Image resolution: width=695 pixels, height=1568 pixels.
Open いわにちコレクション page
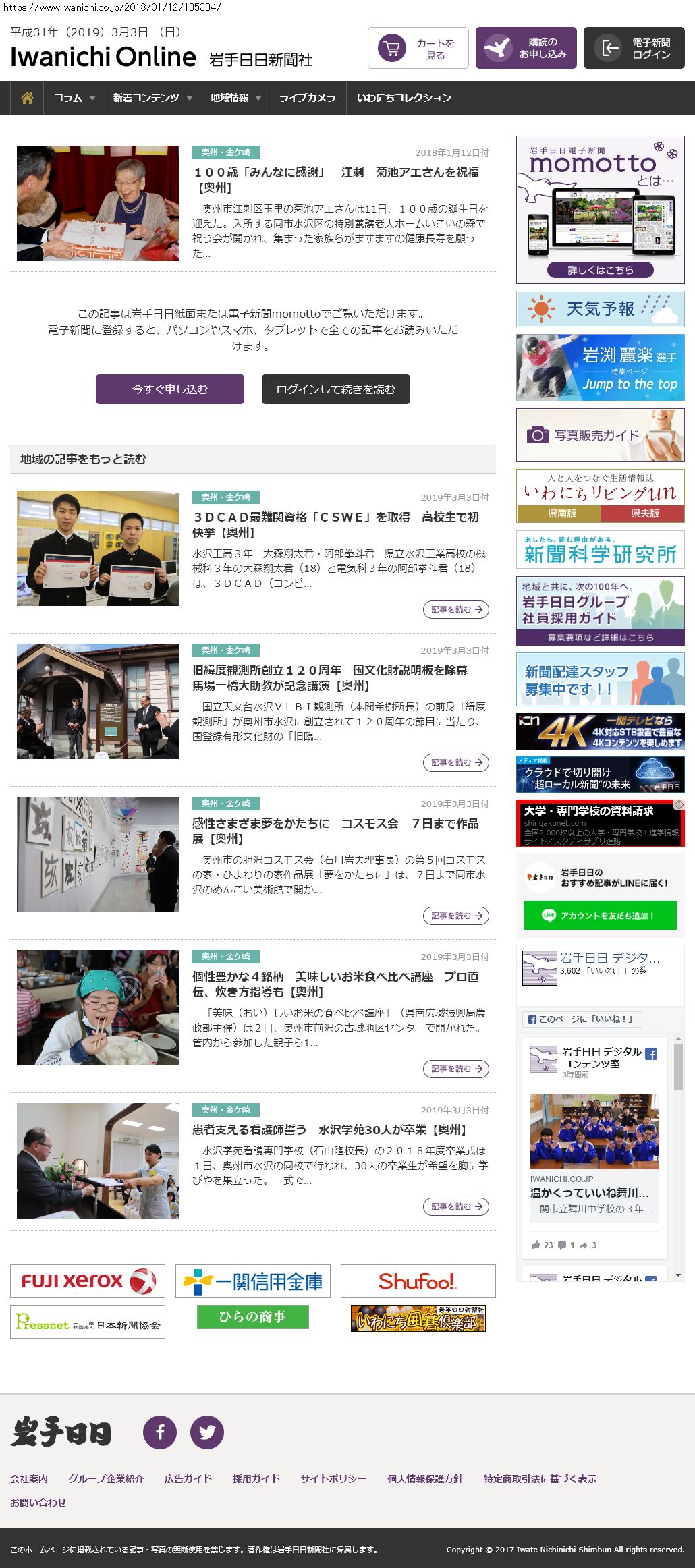click(x=404, y=98)
